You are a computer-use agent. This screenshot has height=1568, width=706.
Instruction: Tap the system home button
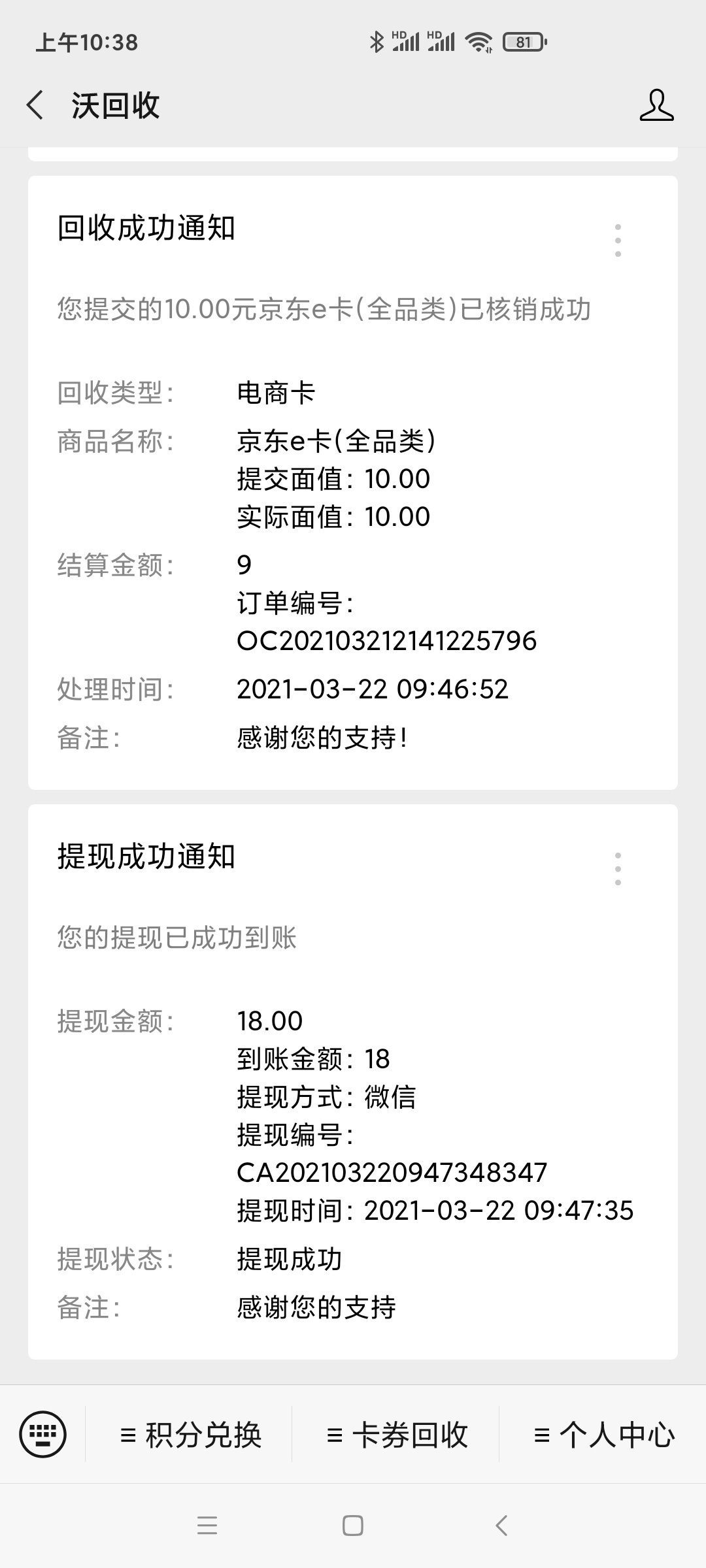[353, 1526]
